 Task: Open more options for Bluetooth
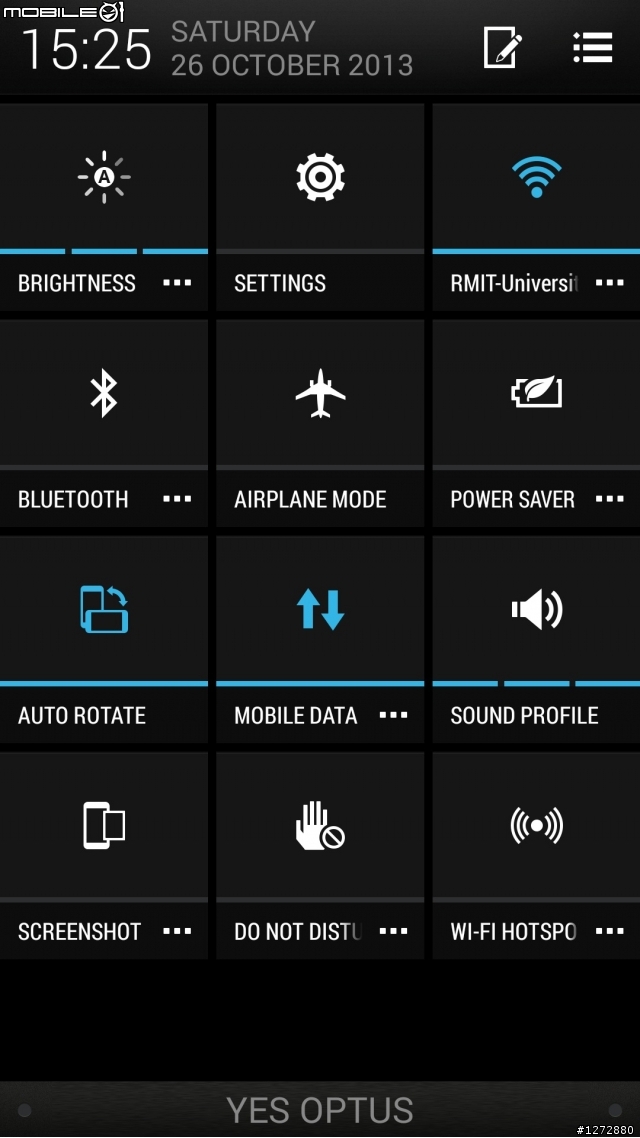click(x=177, y=499)
